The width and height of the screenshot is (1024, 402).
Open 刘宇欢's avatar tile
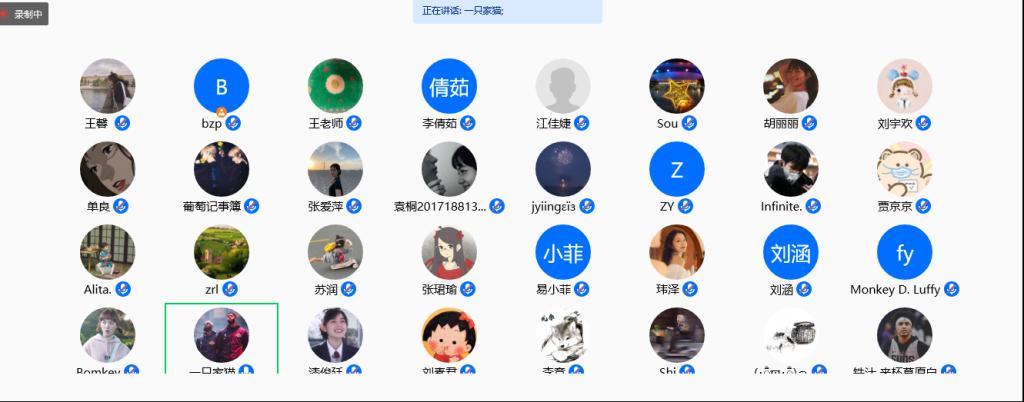[904, 85]
